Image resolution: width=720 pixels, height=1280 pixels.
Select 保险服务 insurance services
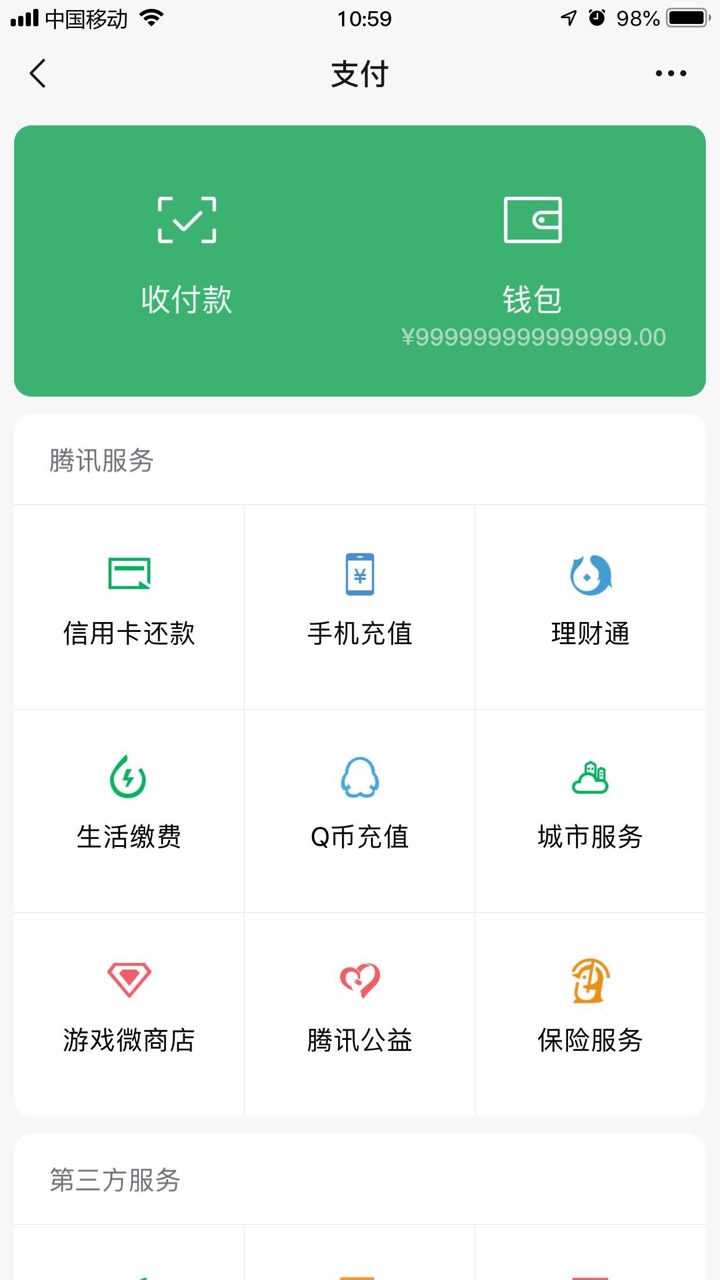tap(590, 1014)
